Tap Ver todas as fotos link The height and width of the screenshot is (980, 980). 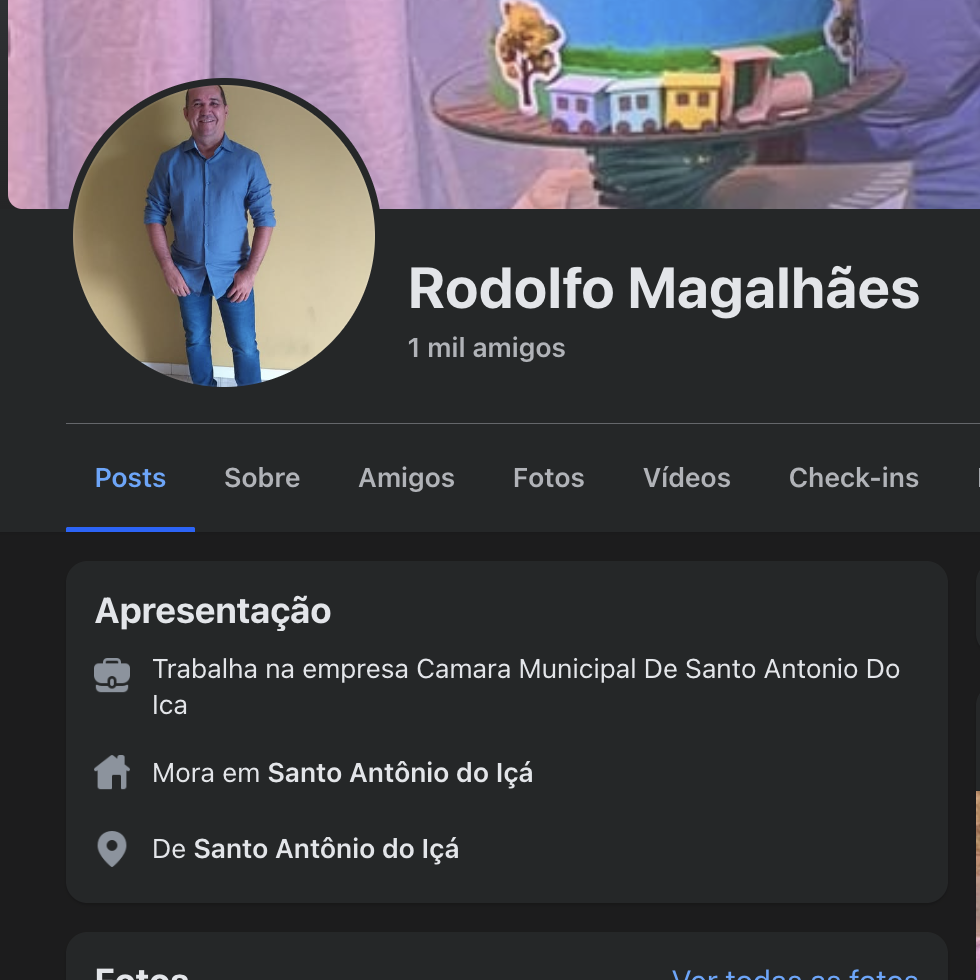coord(795,972)
